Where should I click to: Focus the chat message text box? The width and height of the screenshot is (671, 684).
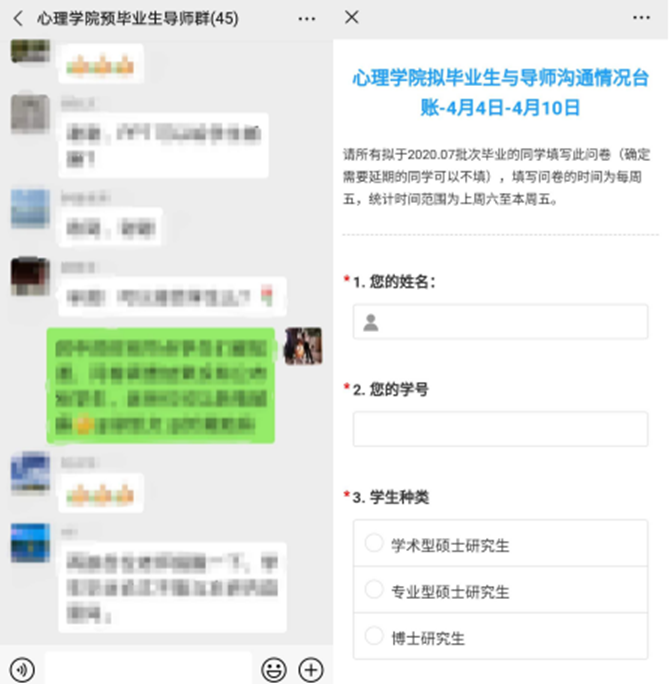tap(148, 668)
